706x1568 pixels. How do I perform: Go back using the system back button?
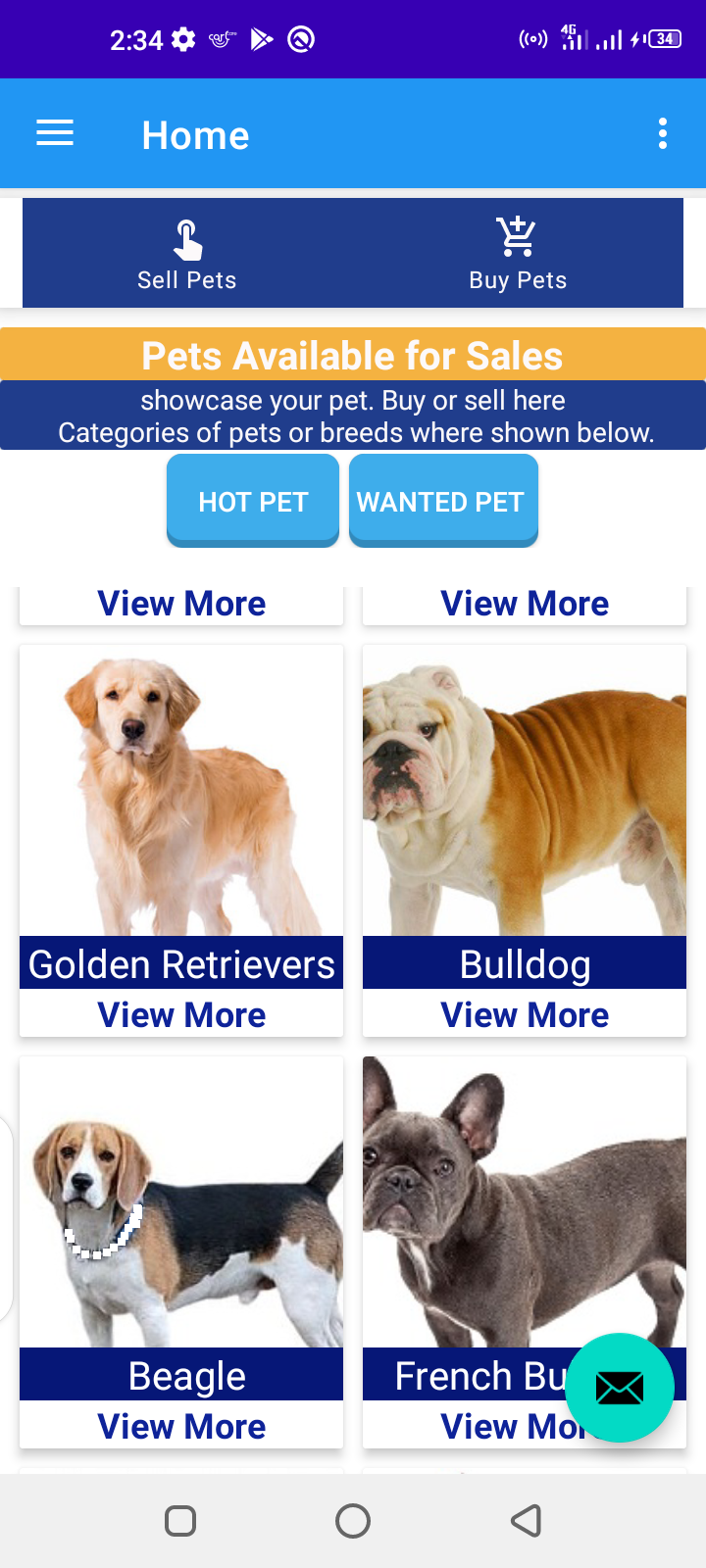coord(527,1521)
